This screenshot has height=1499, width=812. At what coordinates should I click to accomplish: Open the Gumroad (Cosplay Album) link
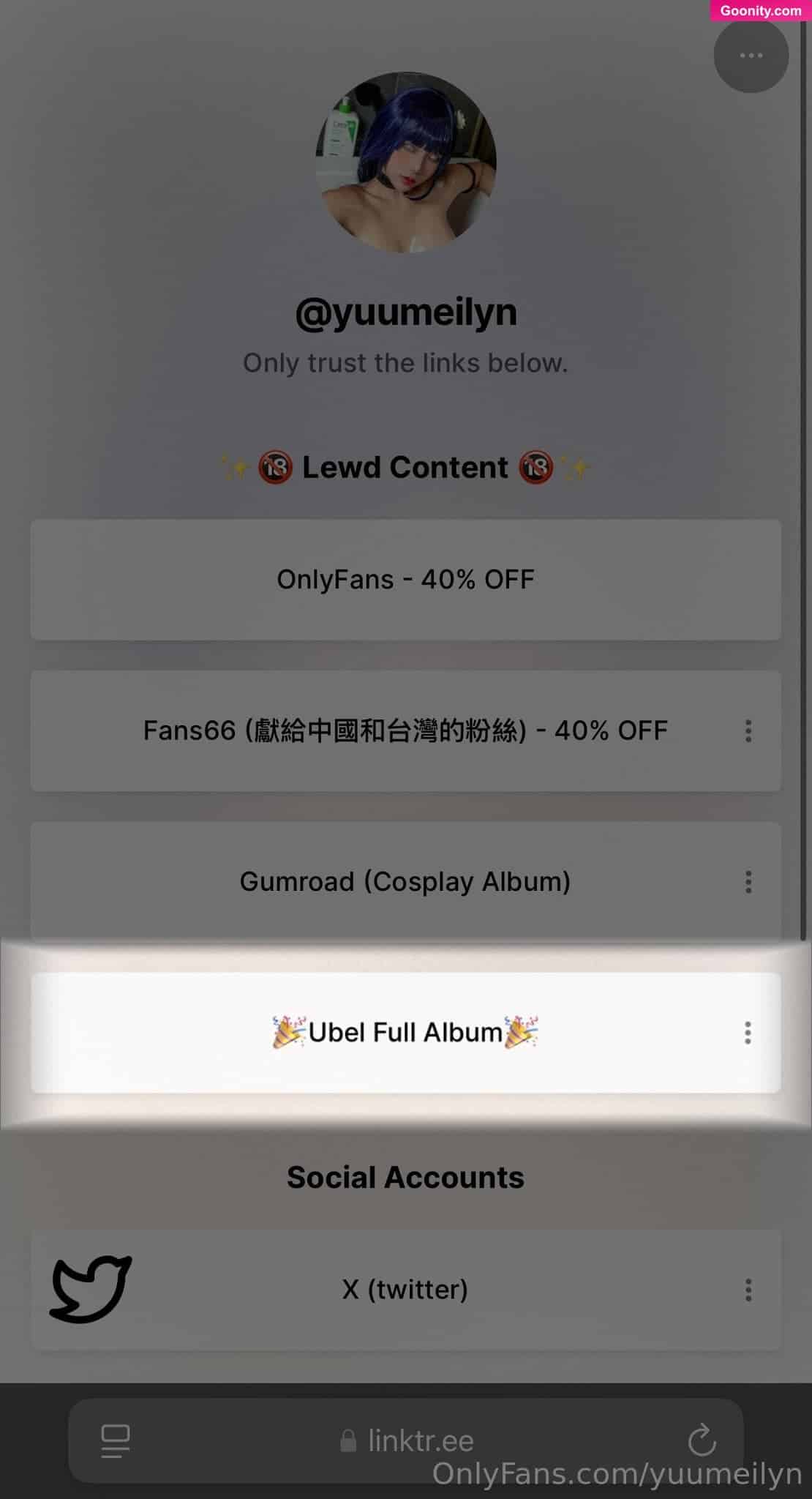[x=405, y=881]
